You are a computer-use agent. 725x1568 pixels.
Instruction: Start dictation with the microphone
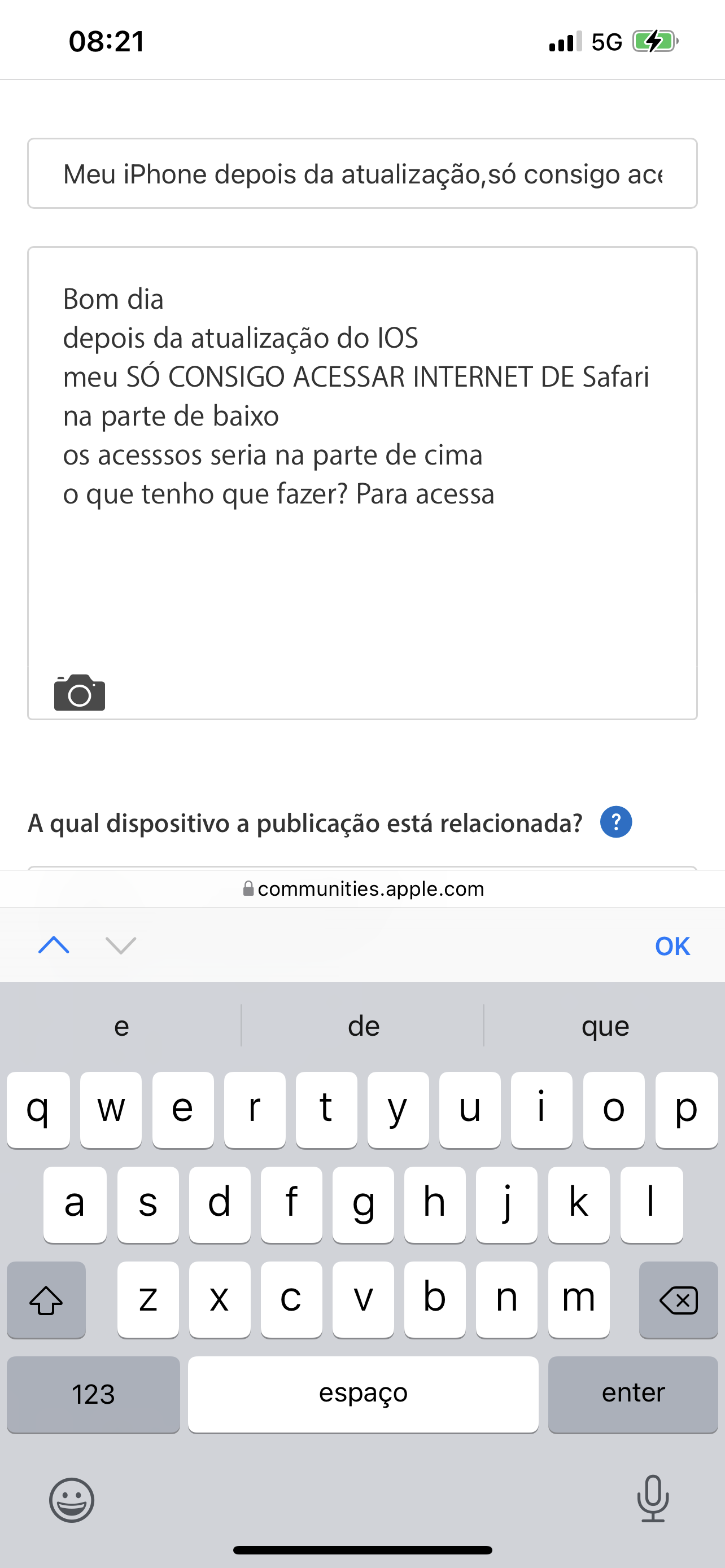tap(653, 1499)
